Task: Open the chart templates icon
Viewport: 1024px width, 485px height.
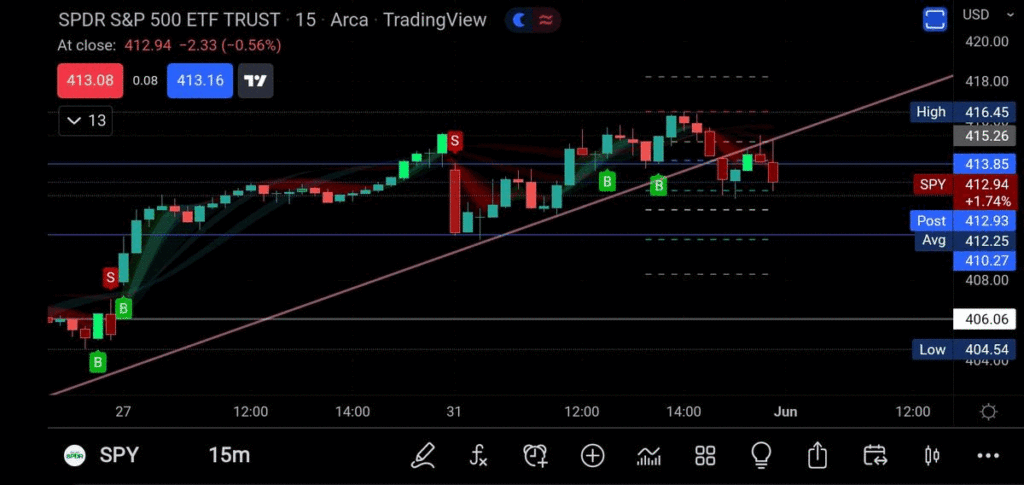Action: 649,456
